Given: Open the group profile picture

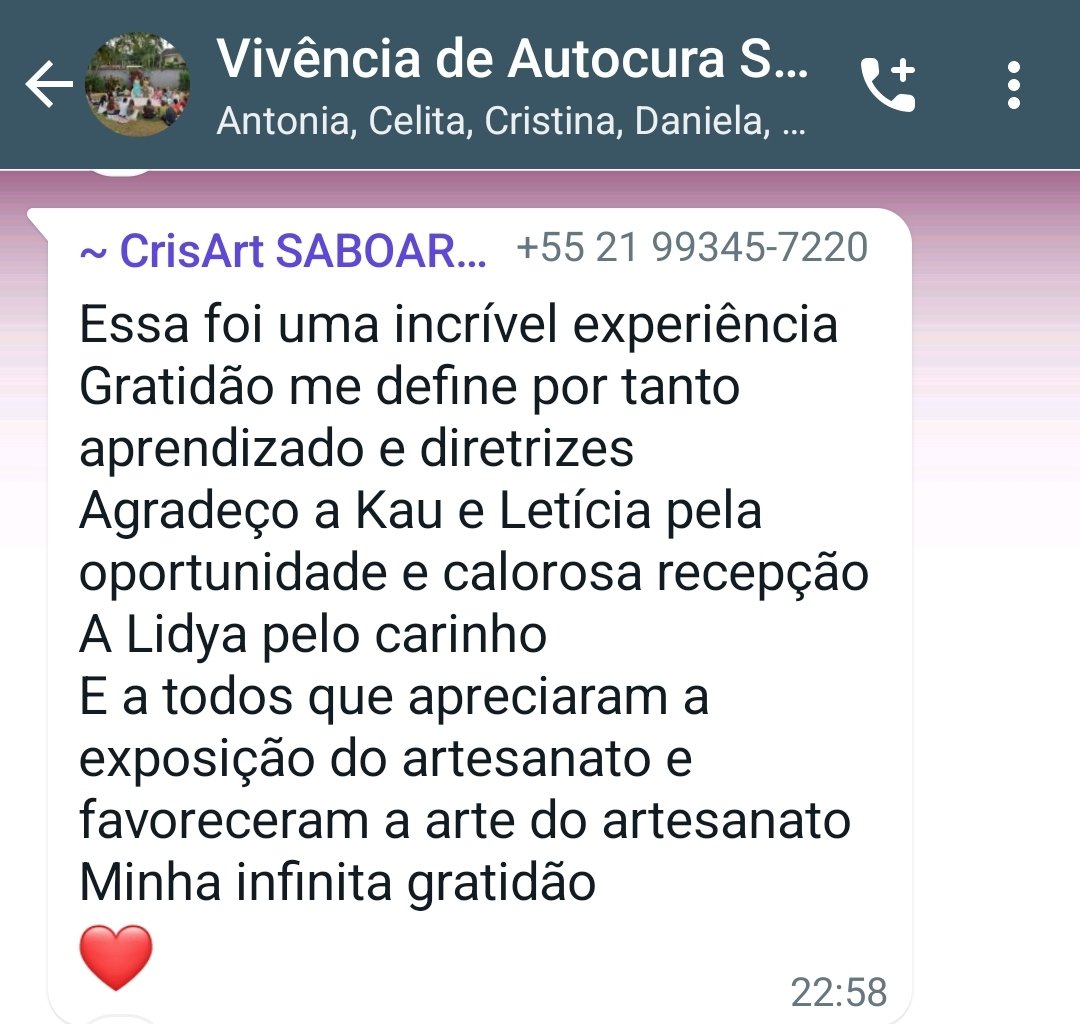Looking at the screenshot, I should click(x=137, y=85).
